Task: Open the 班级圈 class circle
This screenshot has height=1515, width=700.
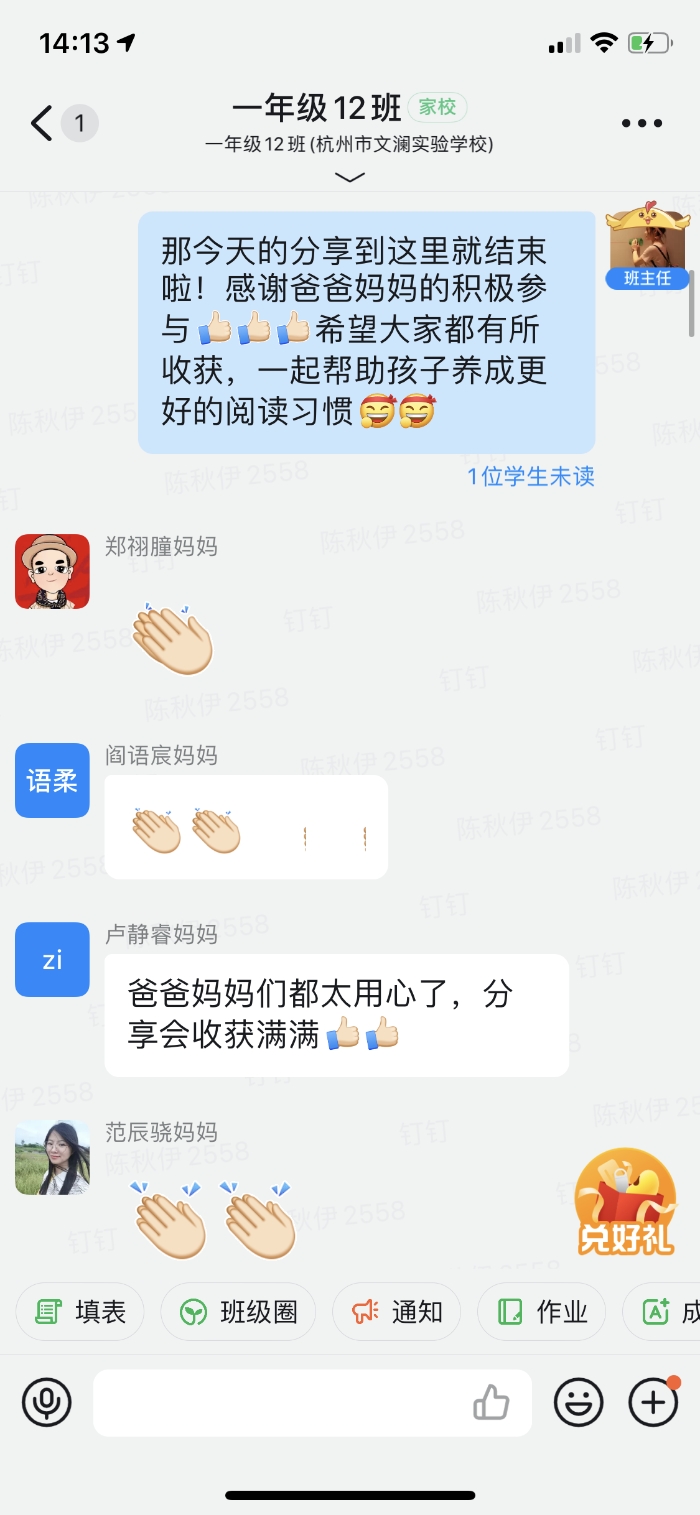Action: pos(238,1312)
